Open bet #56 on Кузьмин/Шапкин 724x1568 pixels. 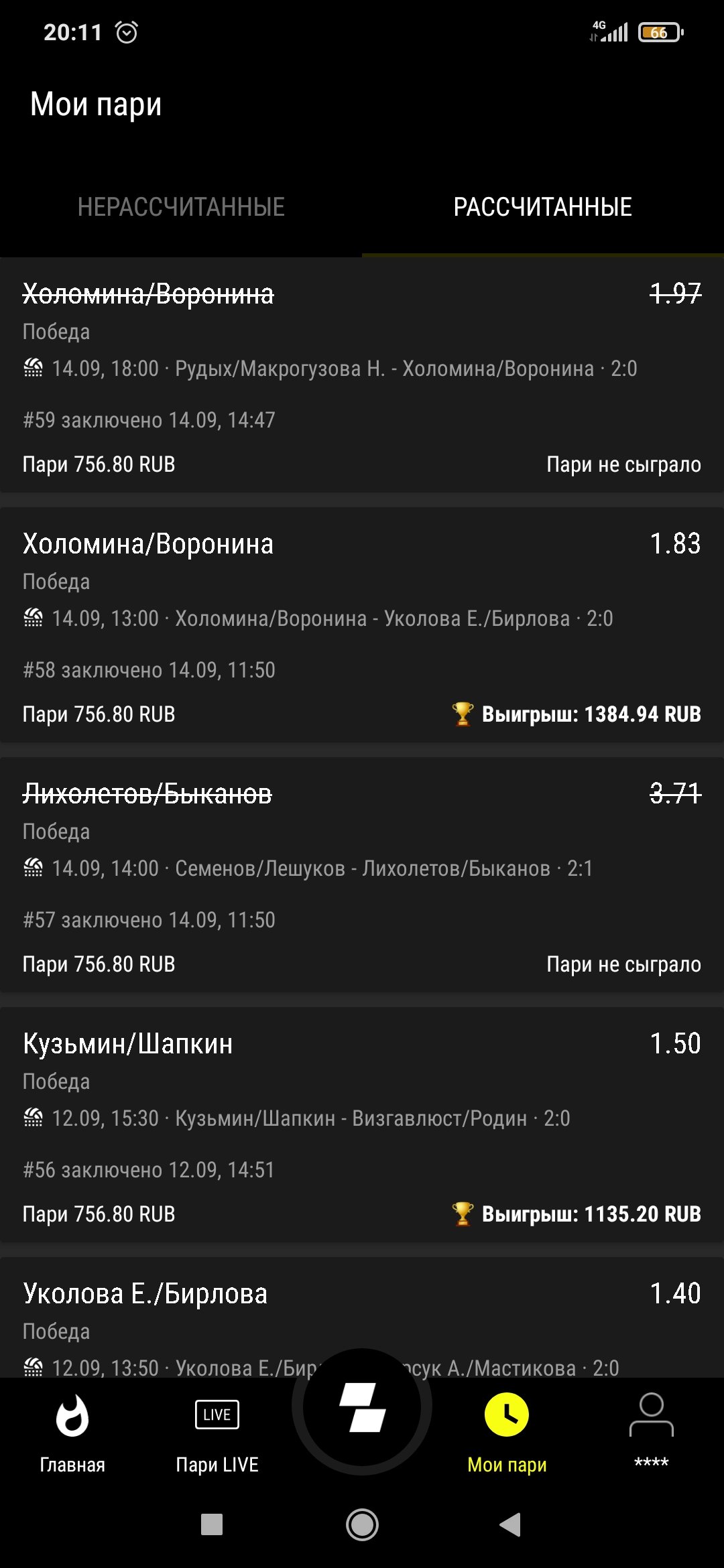[x=362, y=1126]
